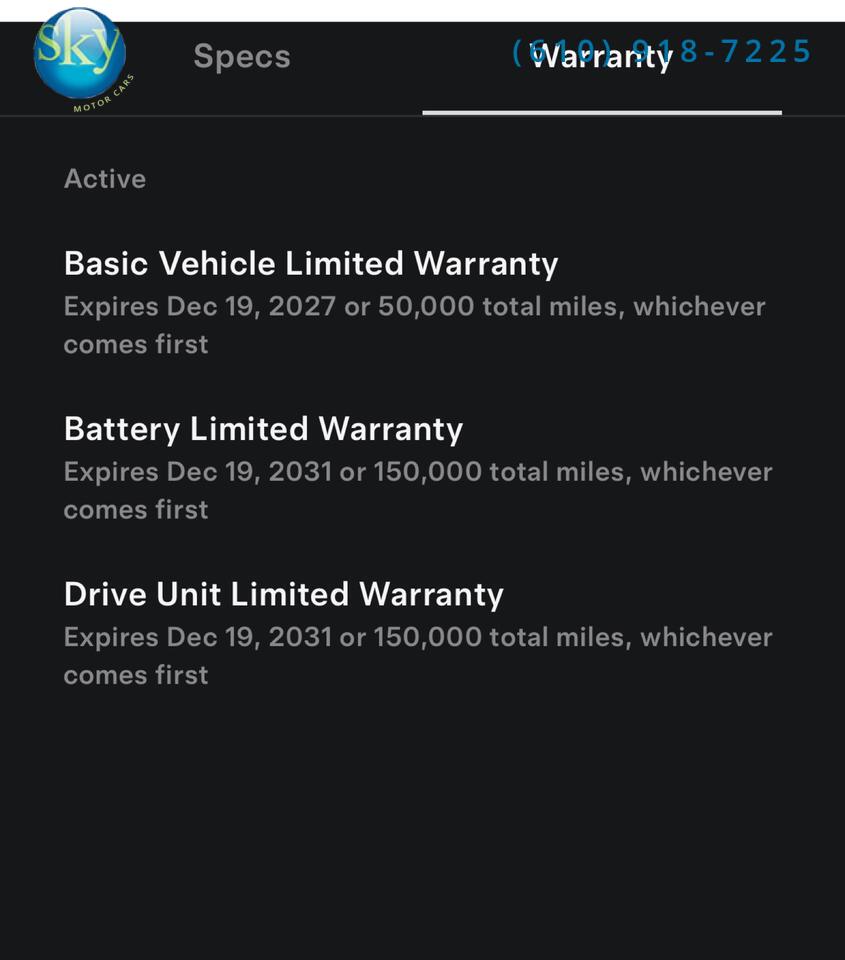Switch to the Specs tab
845x960 pixels.
pyautogui.click(x=240, y=57)
